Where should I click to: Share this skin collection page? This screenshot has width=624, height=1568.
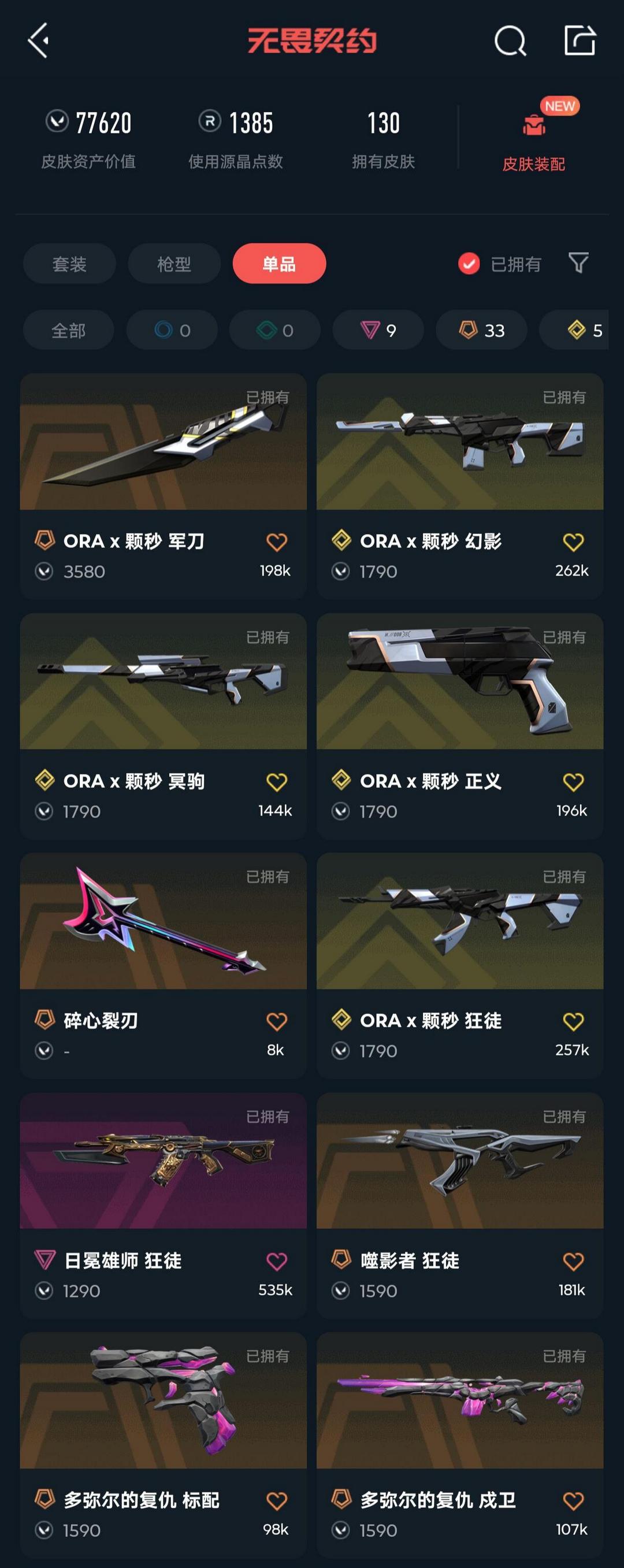coord(579,40)
